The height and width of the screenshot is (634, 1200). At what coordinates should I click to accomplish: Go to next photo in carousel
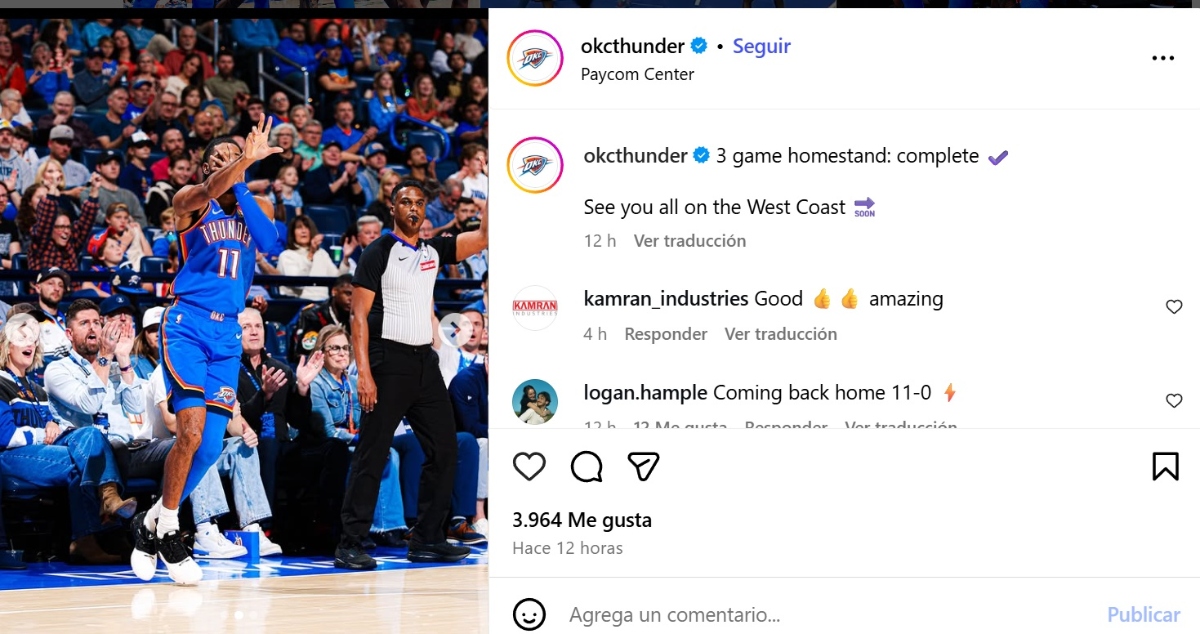point(456,329)
